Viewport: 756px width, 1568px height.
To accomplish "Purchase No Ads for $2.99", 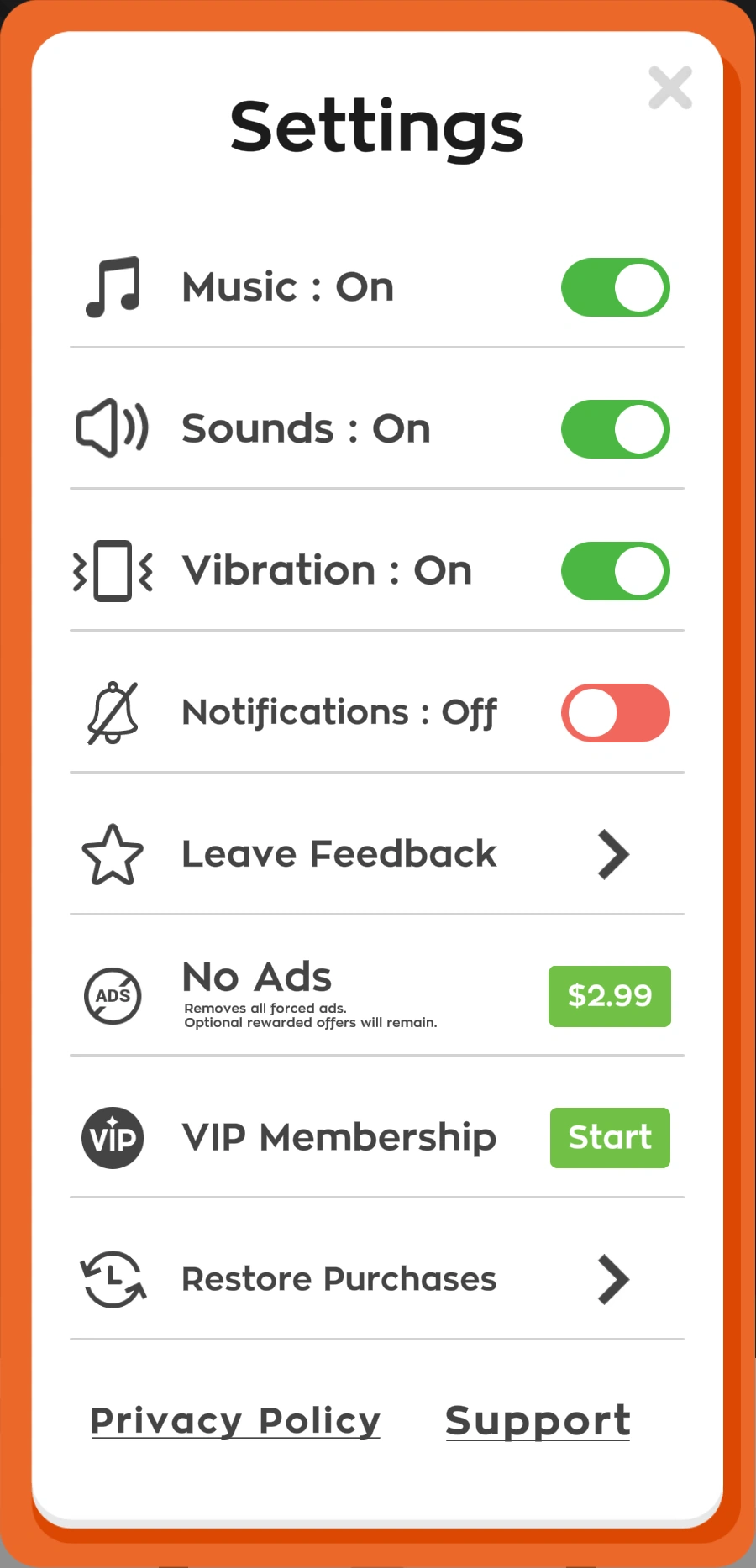I will click(609, 995).
